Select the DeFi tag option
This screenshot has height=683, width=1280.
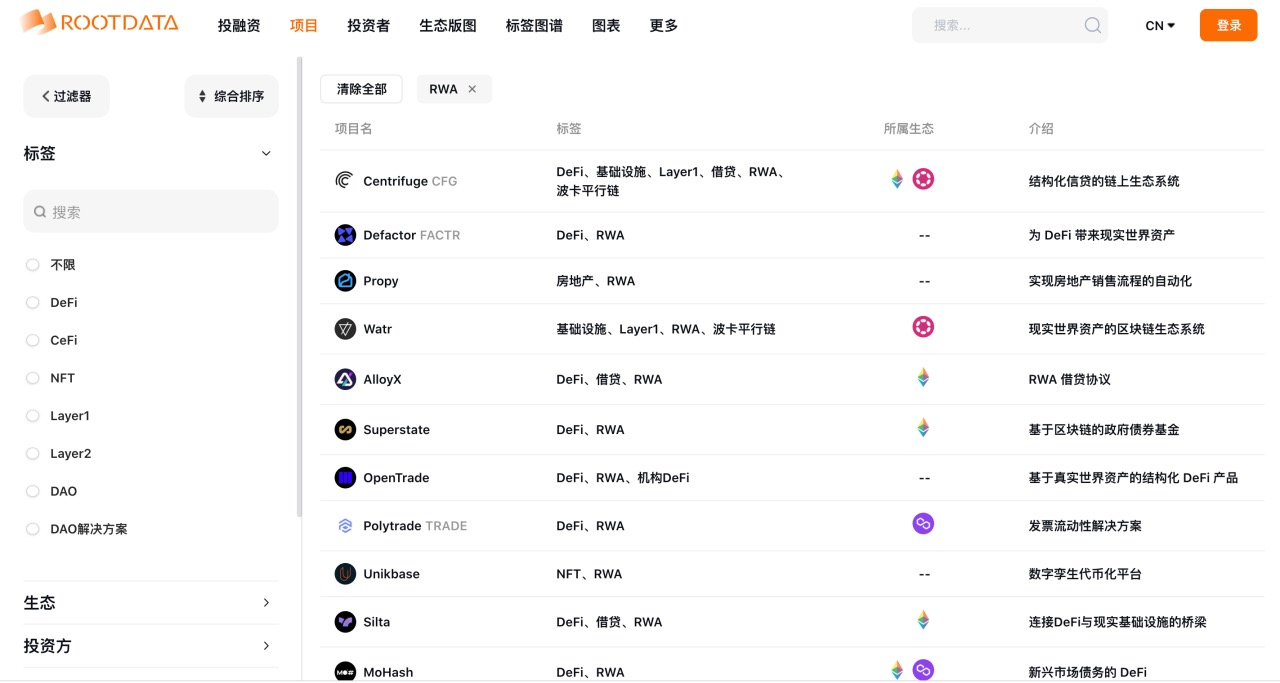point(33,303)
